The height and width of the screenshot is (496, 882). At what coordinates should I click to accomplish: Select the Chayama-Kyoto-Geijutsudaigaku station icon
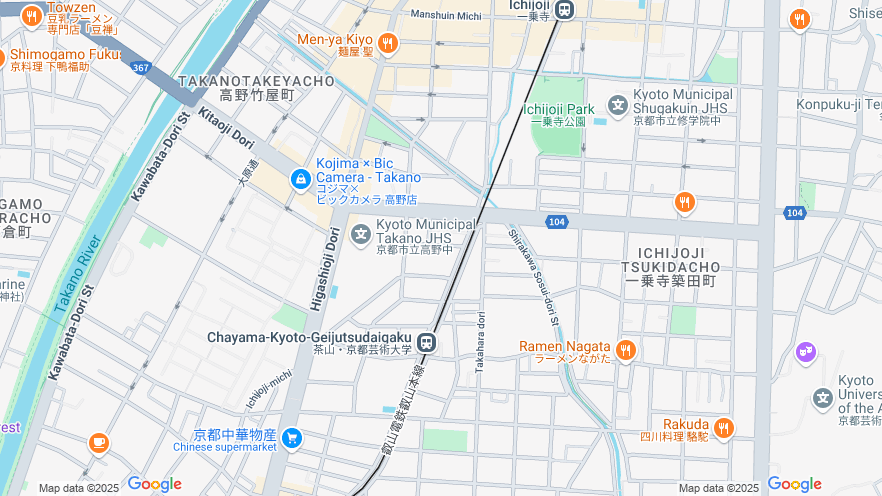[427, 342]
